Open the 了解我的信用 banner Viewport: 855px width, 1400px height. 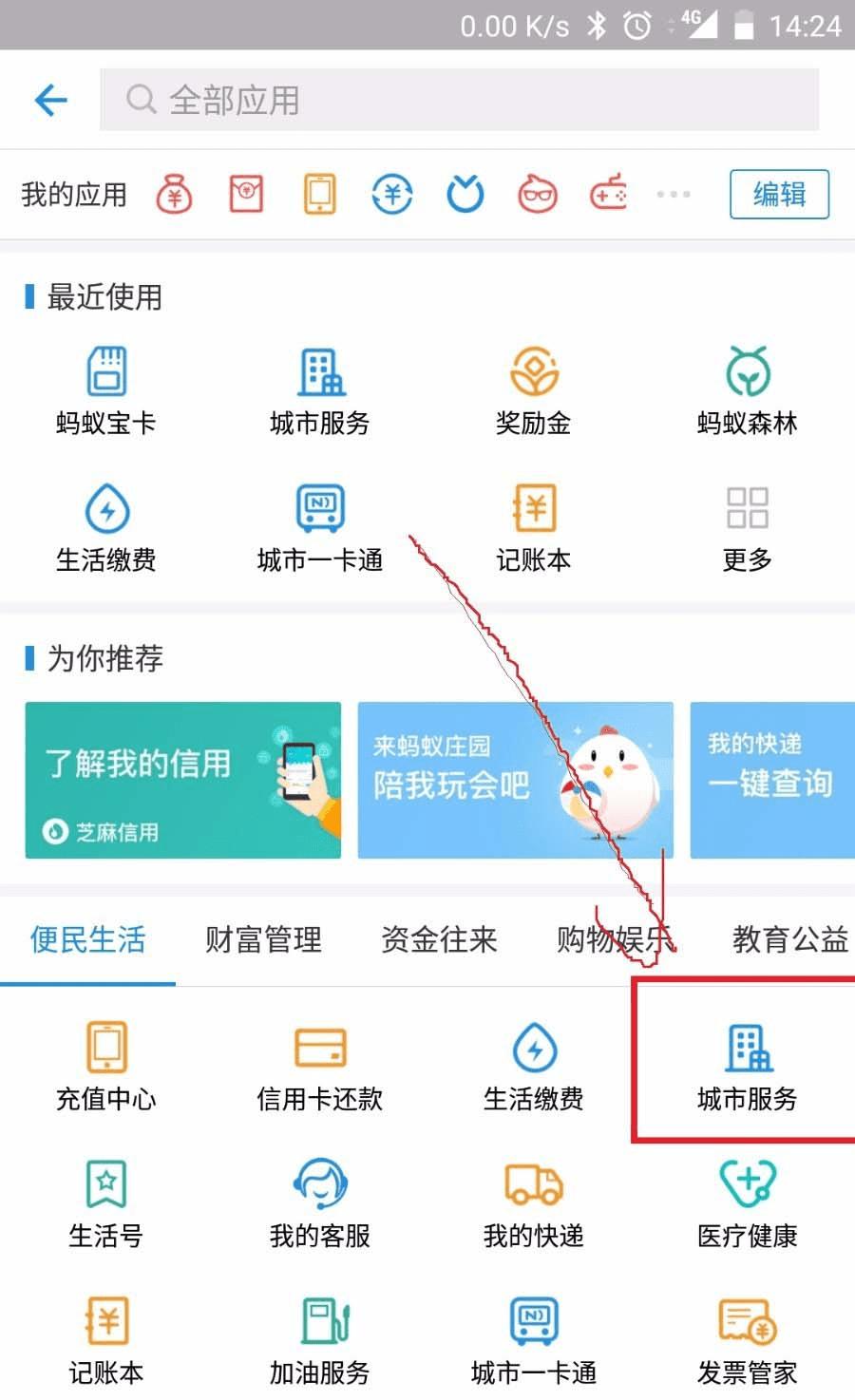(182, 780)
